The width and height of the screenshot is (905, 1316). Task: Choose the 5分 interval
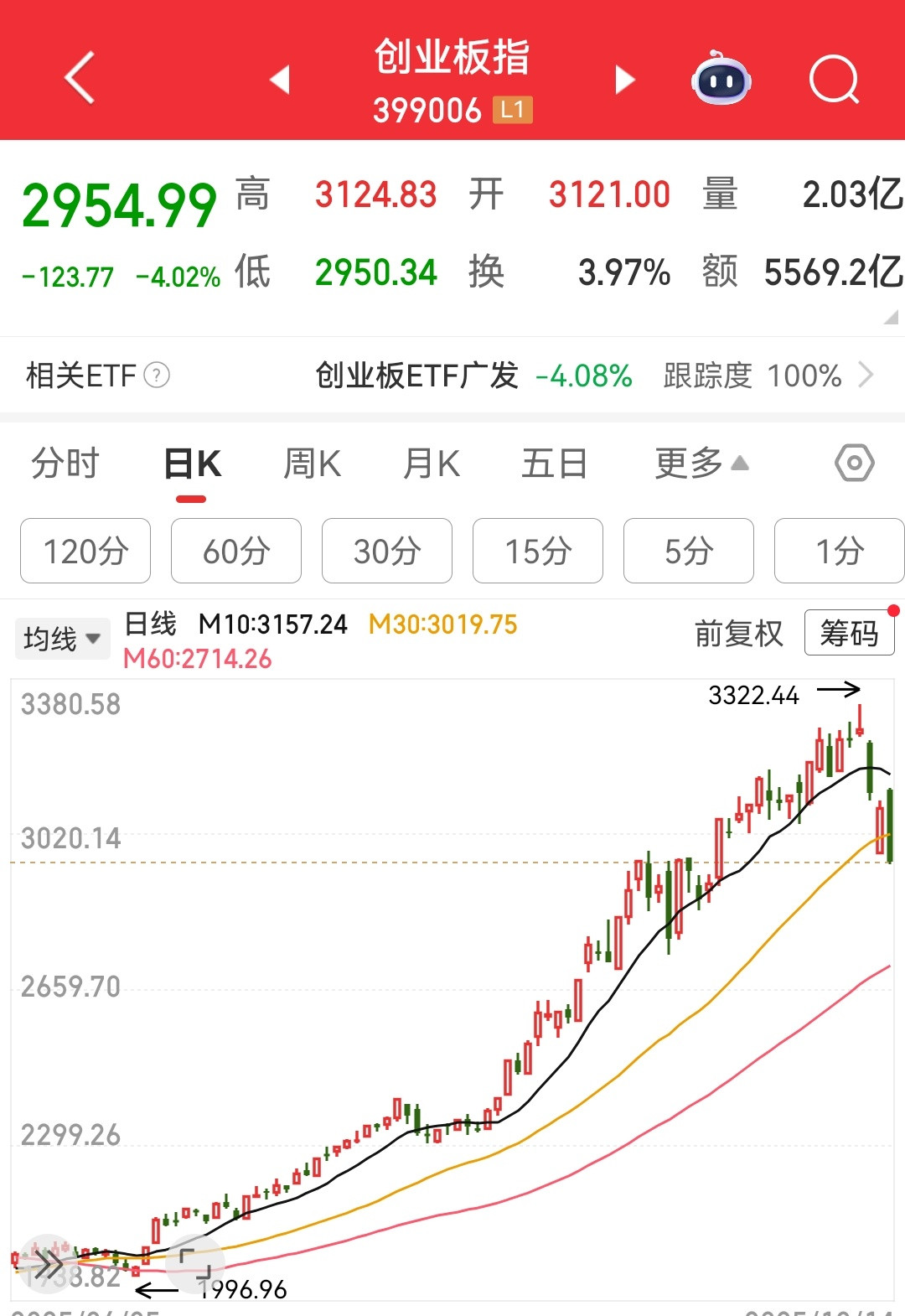(x=689, y=551)
